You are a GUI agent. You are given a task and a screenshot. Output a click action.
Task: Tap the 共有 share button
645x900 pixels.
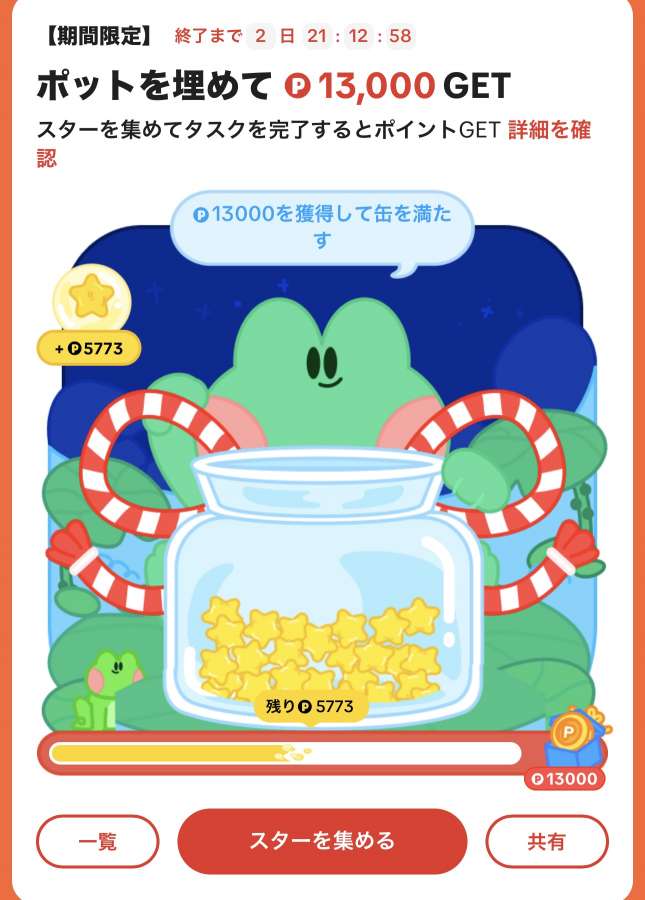click(x=546, y=841)
